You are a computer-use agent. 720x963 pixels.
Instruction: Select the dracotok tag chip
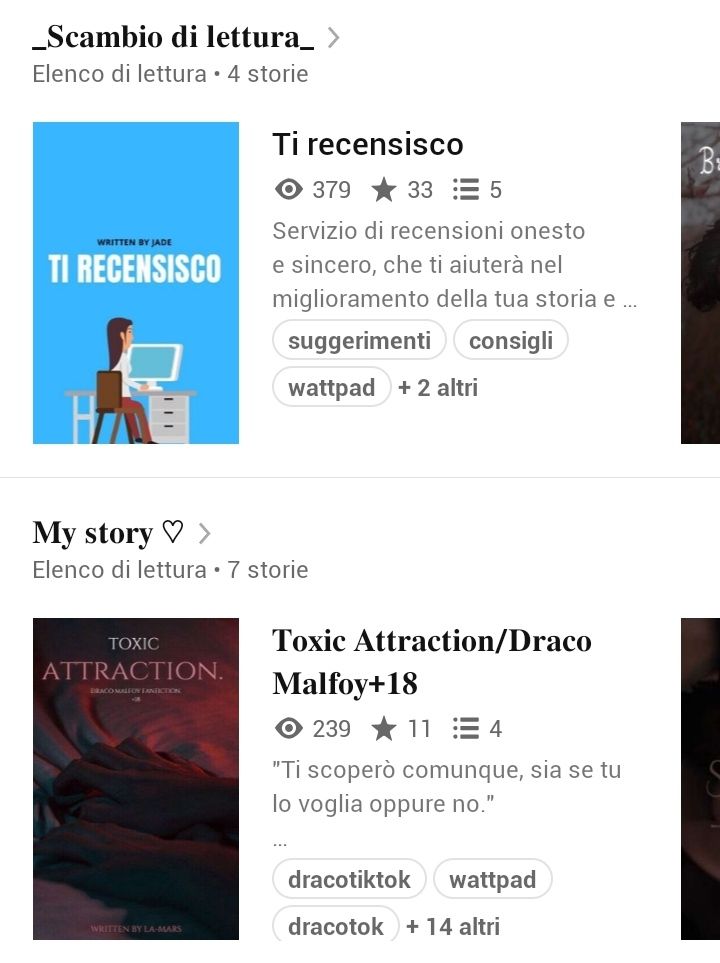(335, 926)
